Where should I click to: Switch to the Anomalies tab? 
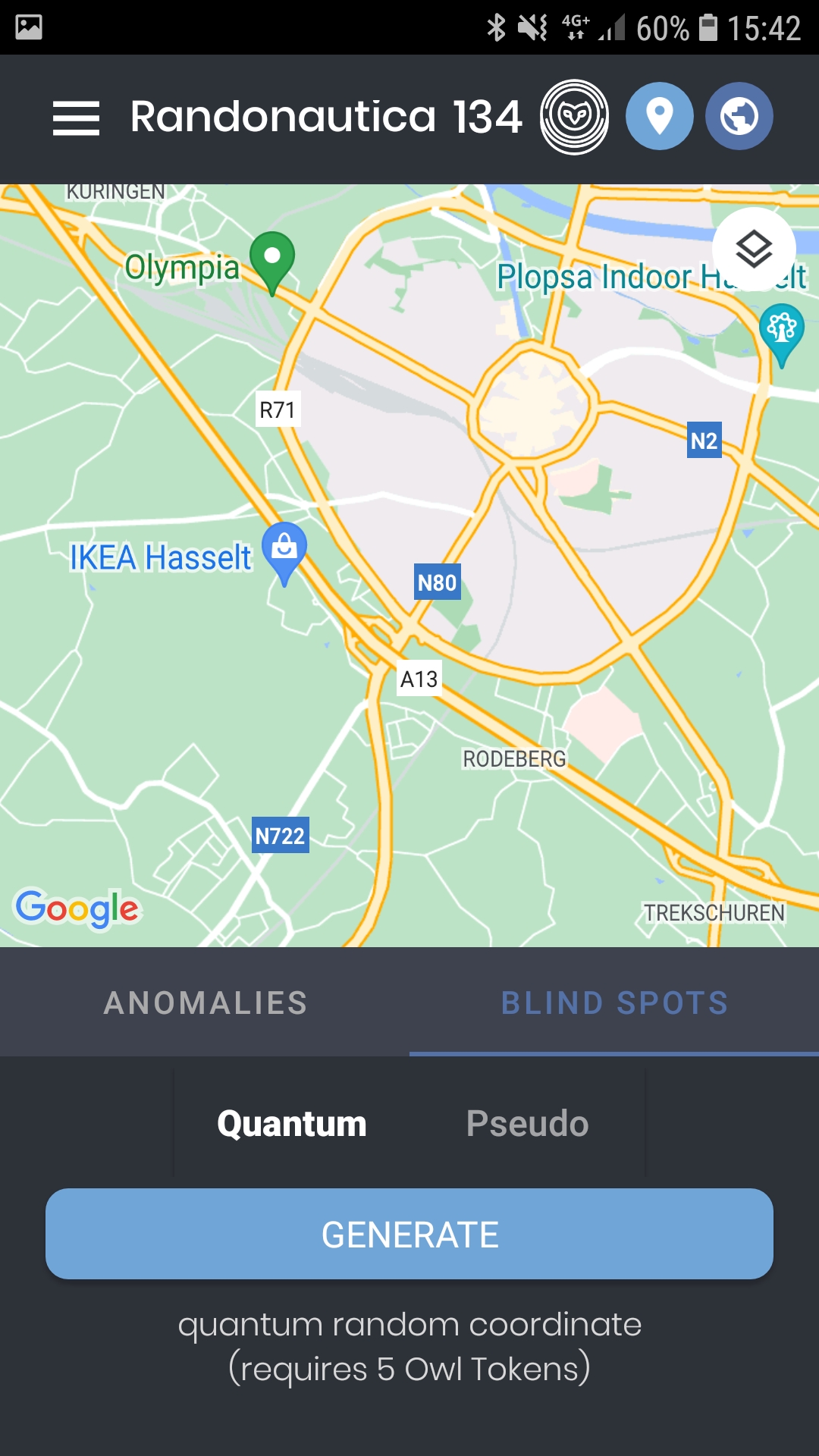[206, 1003]
